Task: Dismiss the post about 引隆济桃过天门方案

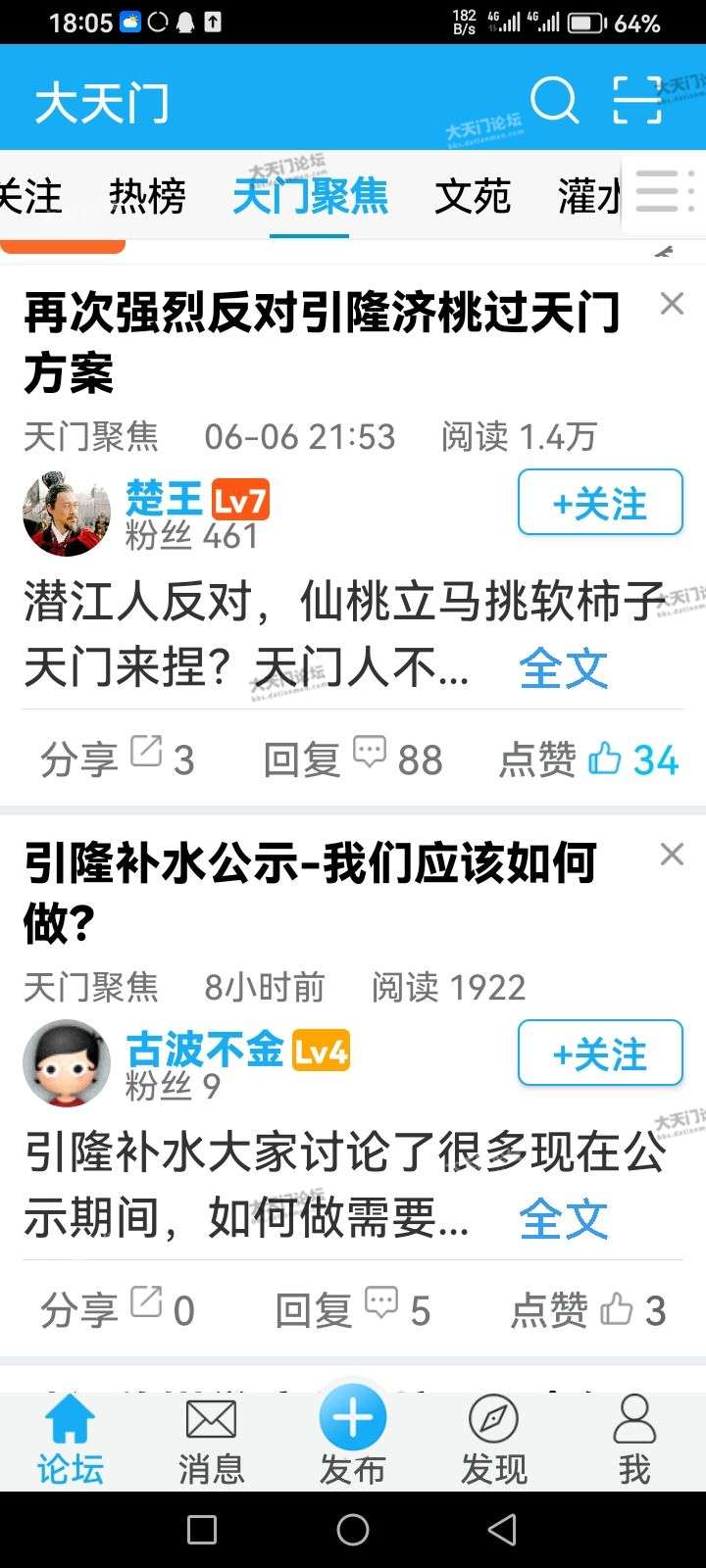Action: coord(672,304)
